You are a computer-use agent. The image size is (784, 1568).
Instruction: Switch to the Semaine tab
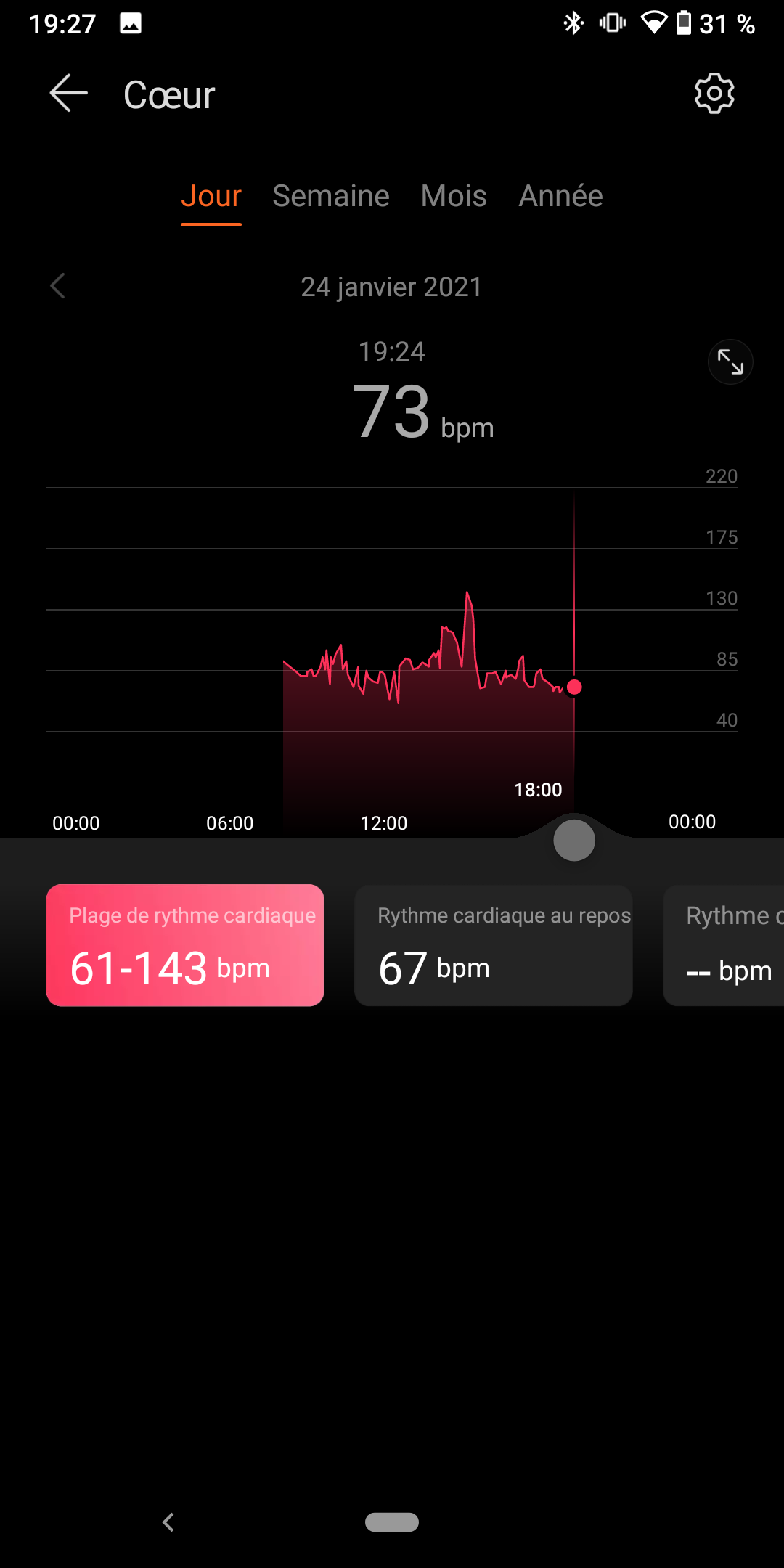tap(330, 196)
